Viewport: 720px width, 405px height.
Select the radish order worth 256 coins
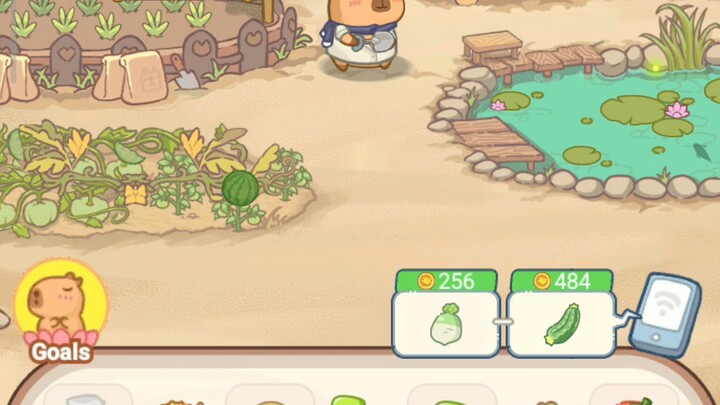[446, 323]
